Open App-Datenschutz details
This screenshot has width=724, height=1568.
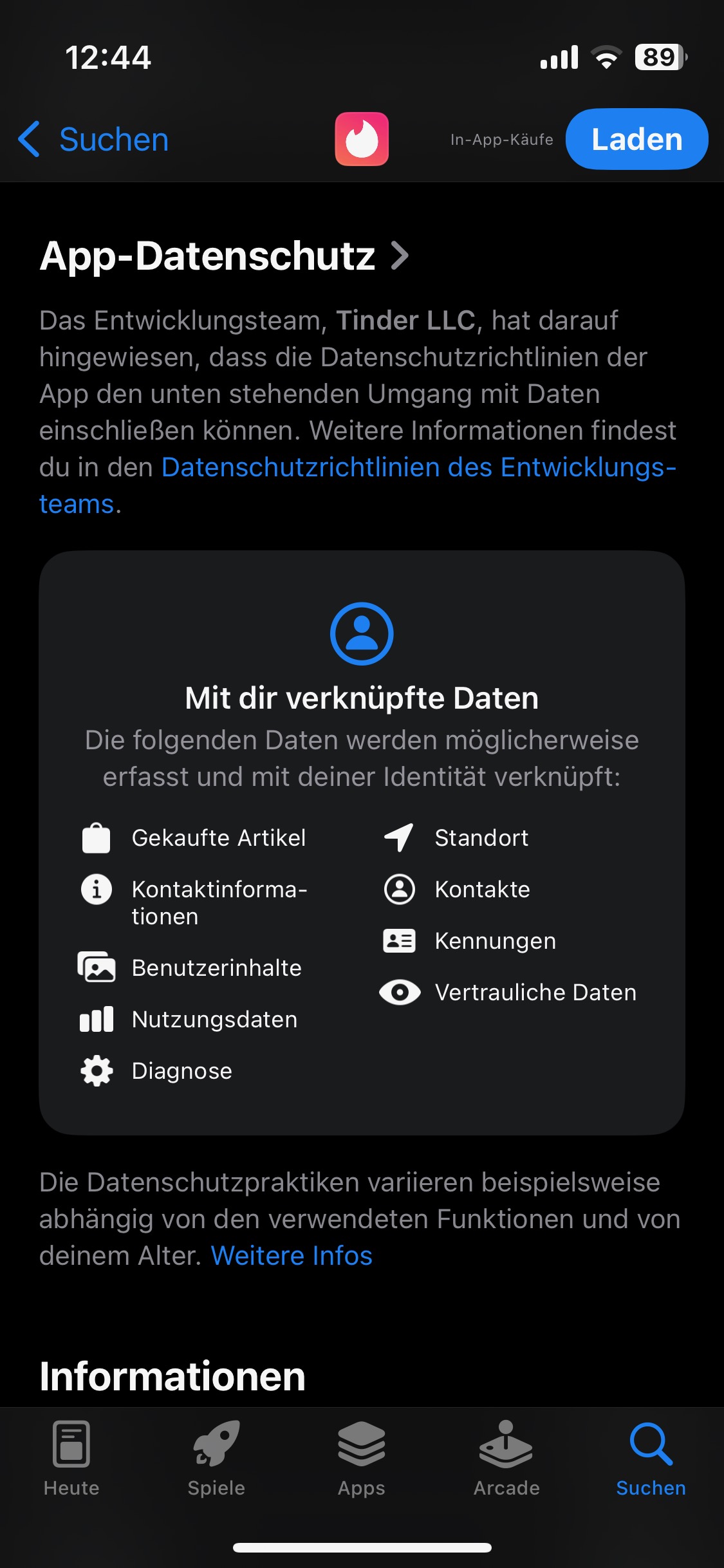[224, 256]
